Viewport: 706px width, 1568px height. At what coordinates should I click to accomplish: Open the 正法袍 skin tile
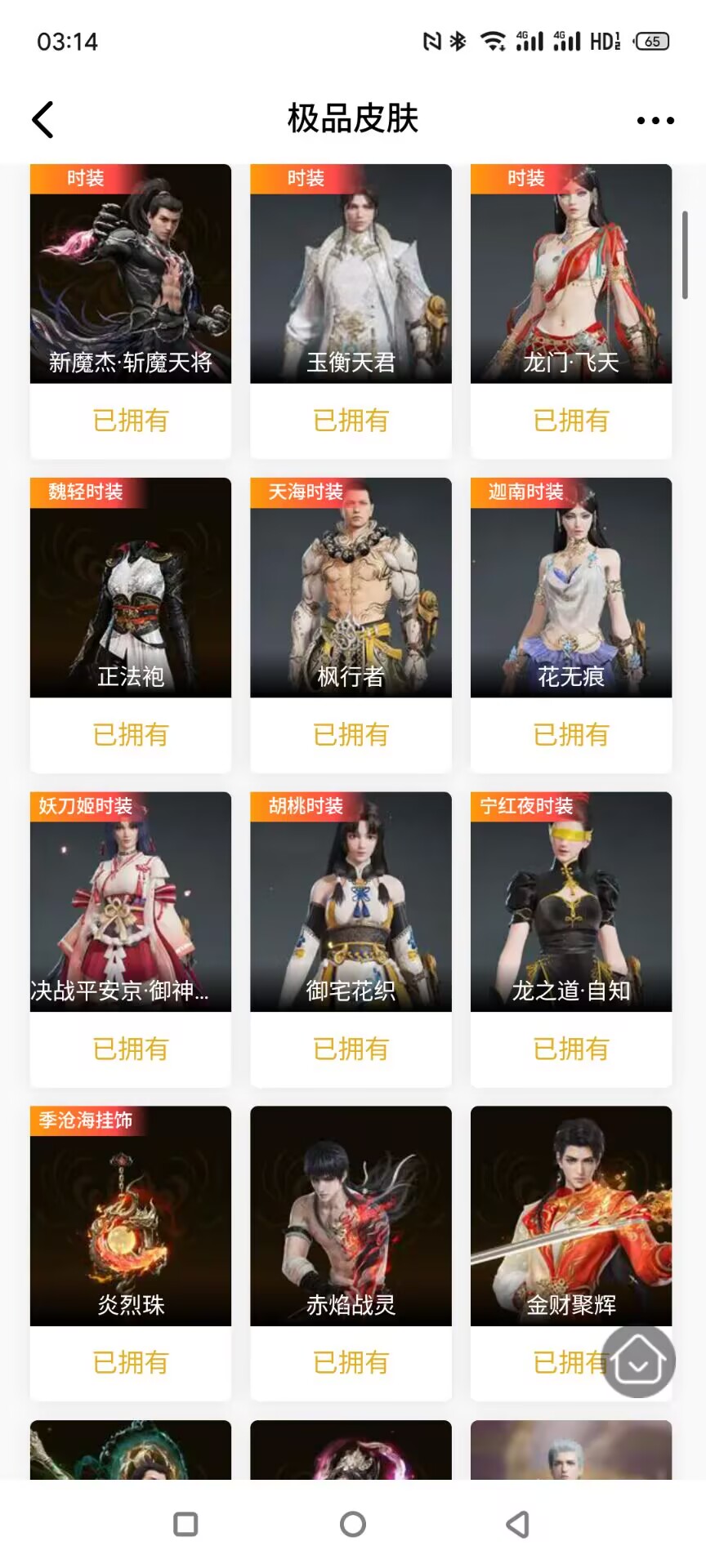point(131,588)
